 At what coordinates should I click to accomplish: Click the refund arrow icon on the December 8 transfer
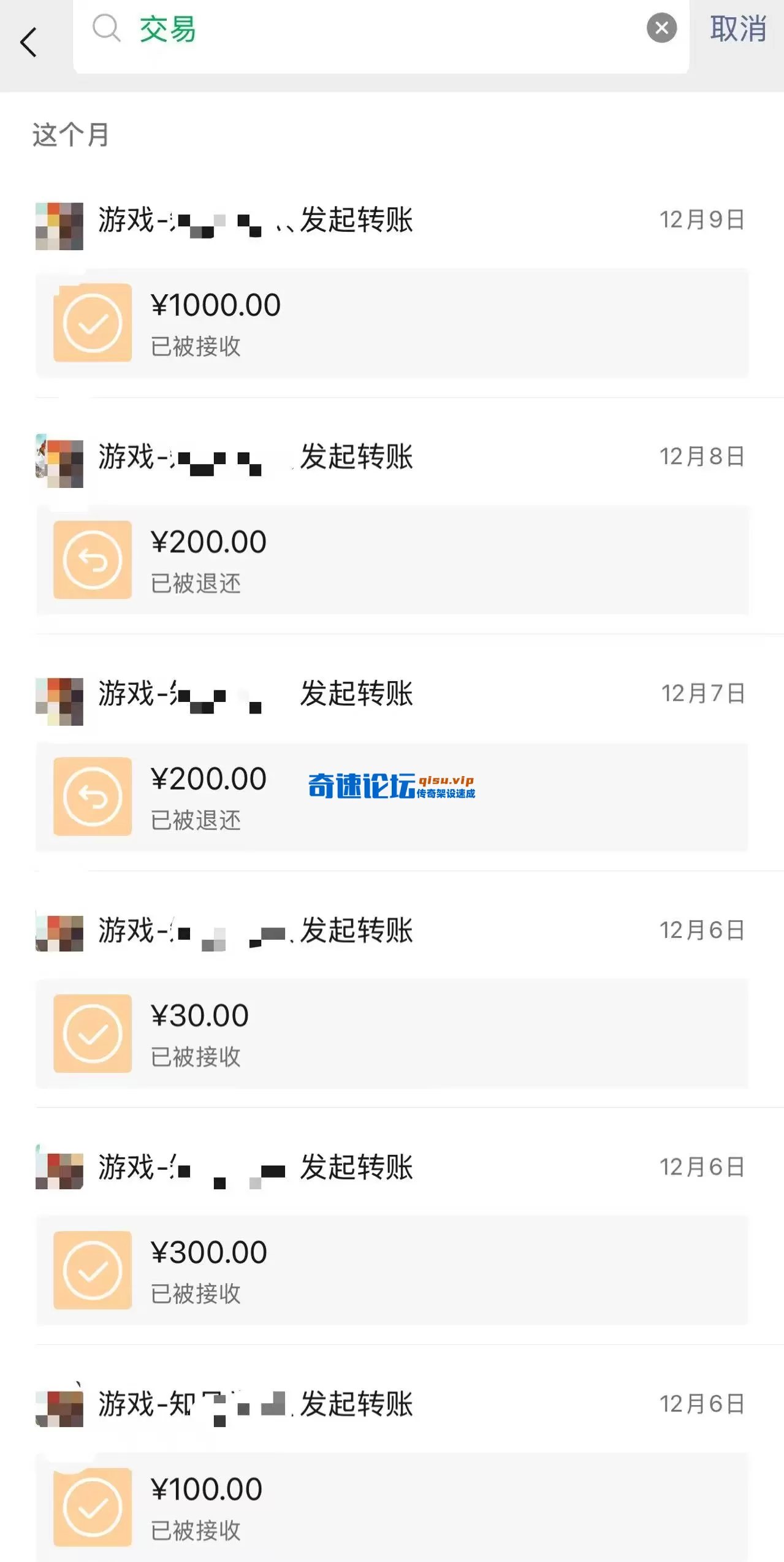tap(92, 560)
